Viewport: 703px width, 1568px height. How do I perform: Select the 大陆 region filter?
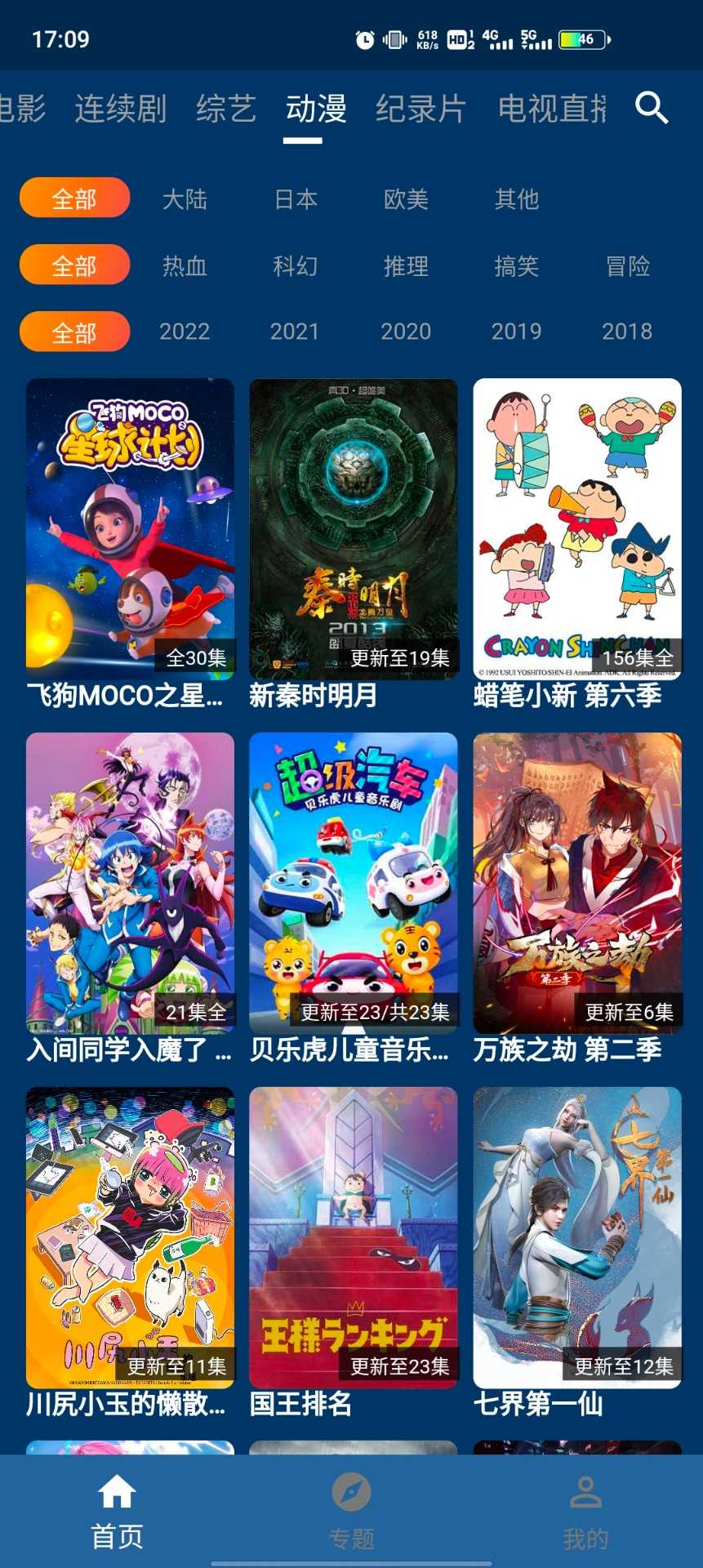pyautogui.click(x=185, y=198)
